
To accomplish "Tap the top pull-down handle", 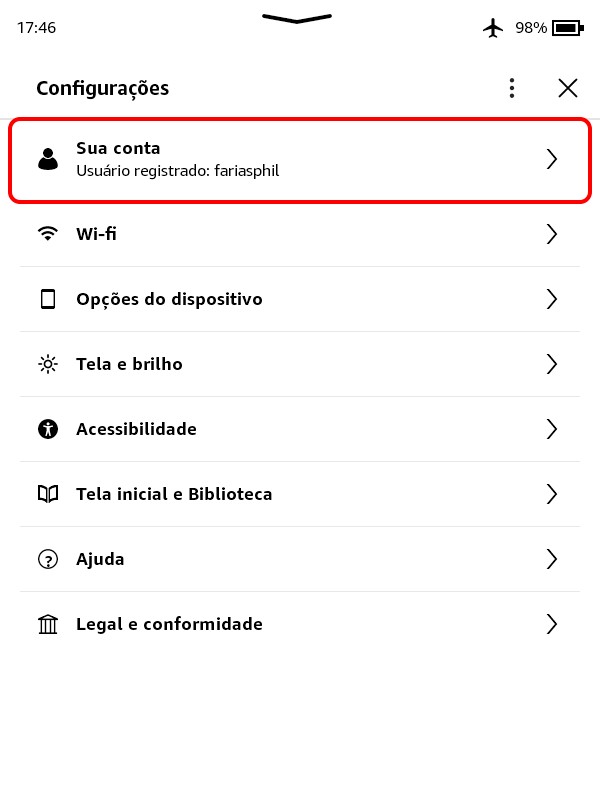I will (297, 18).
